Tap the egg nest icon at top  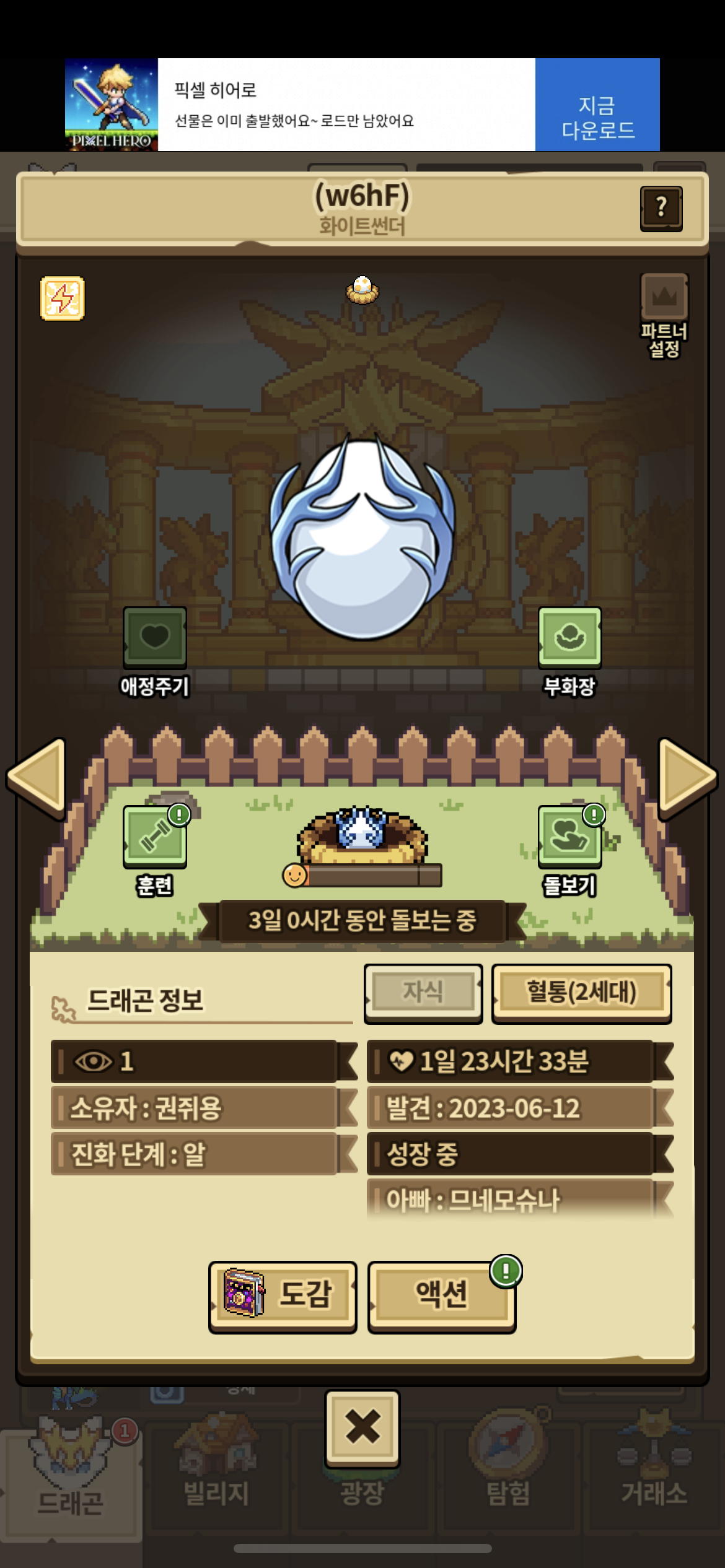click(362, 289)
